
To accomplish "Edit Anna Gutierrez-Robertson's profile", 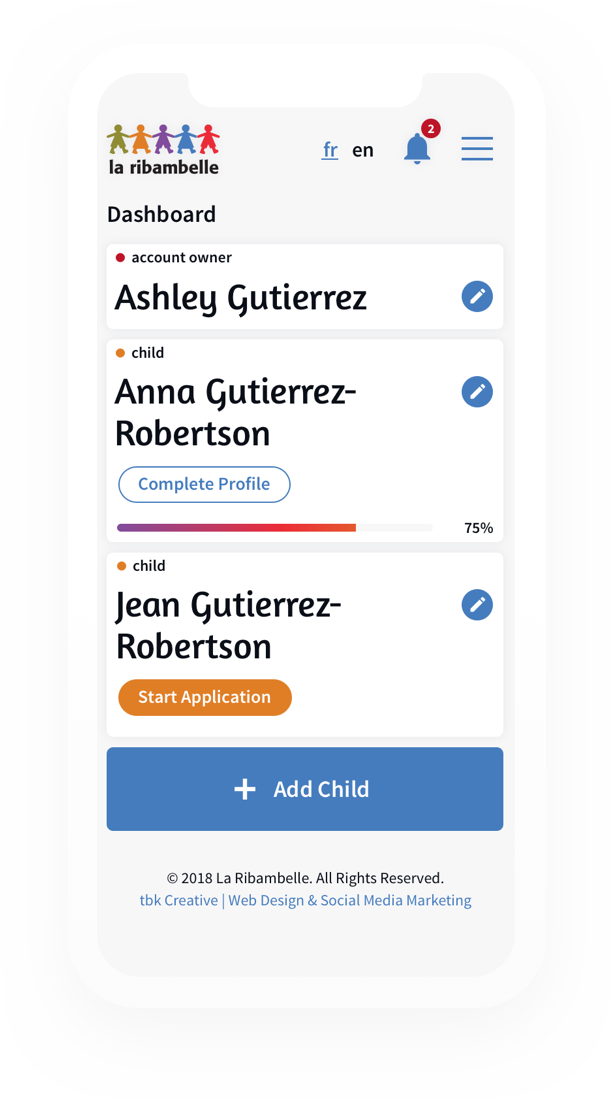I will (477, 391).
